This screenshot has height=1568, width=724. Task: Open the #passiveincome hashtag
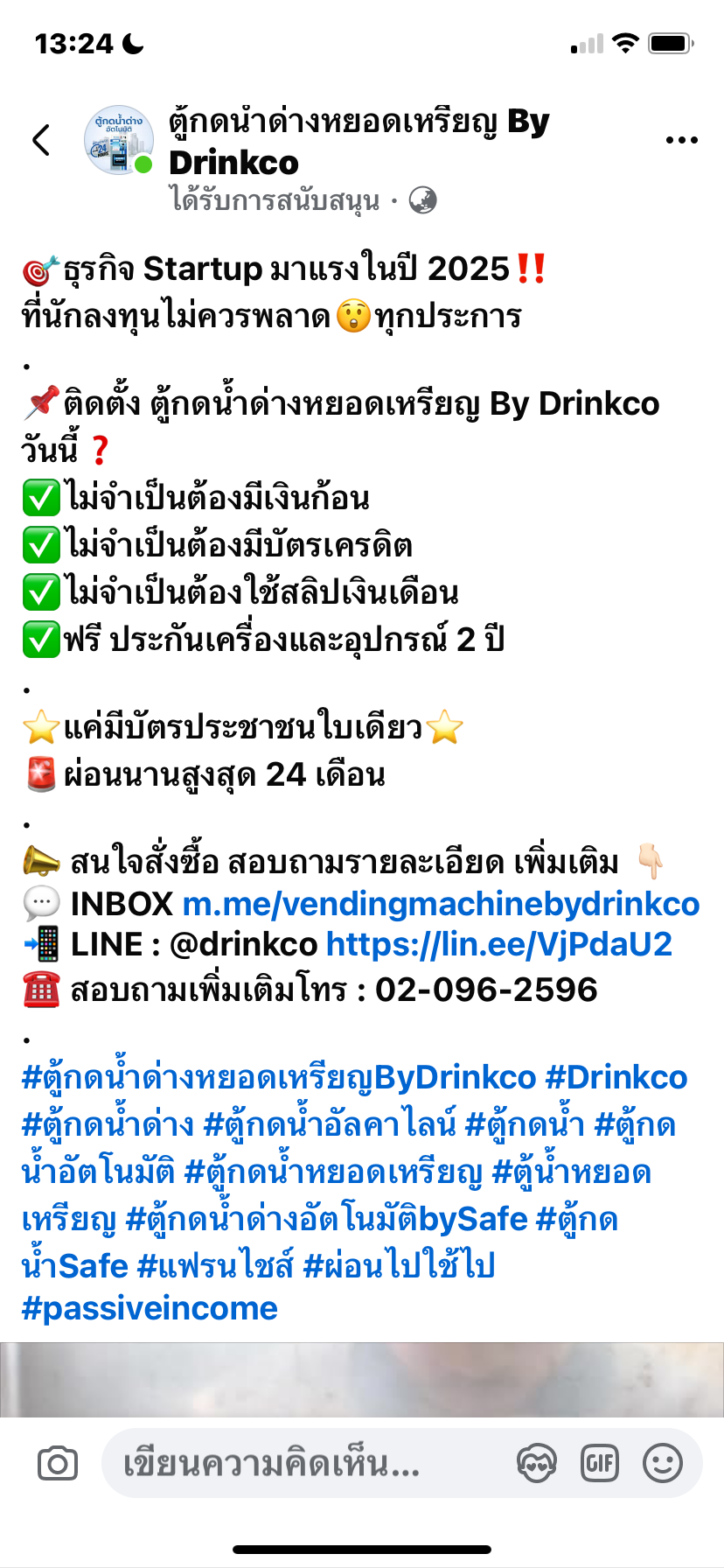pos(150,1308)
